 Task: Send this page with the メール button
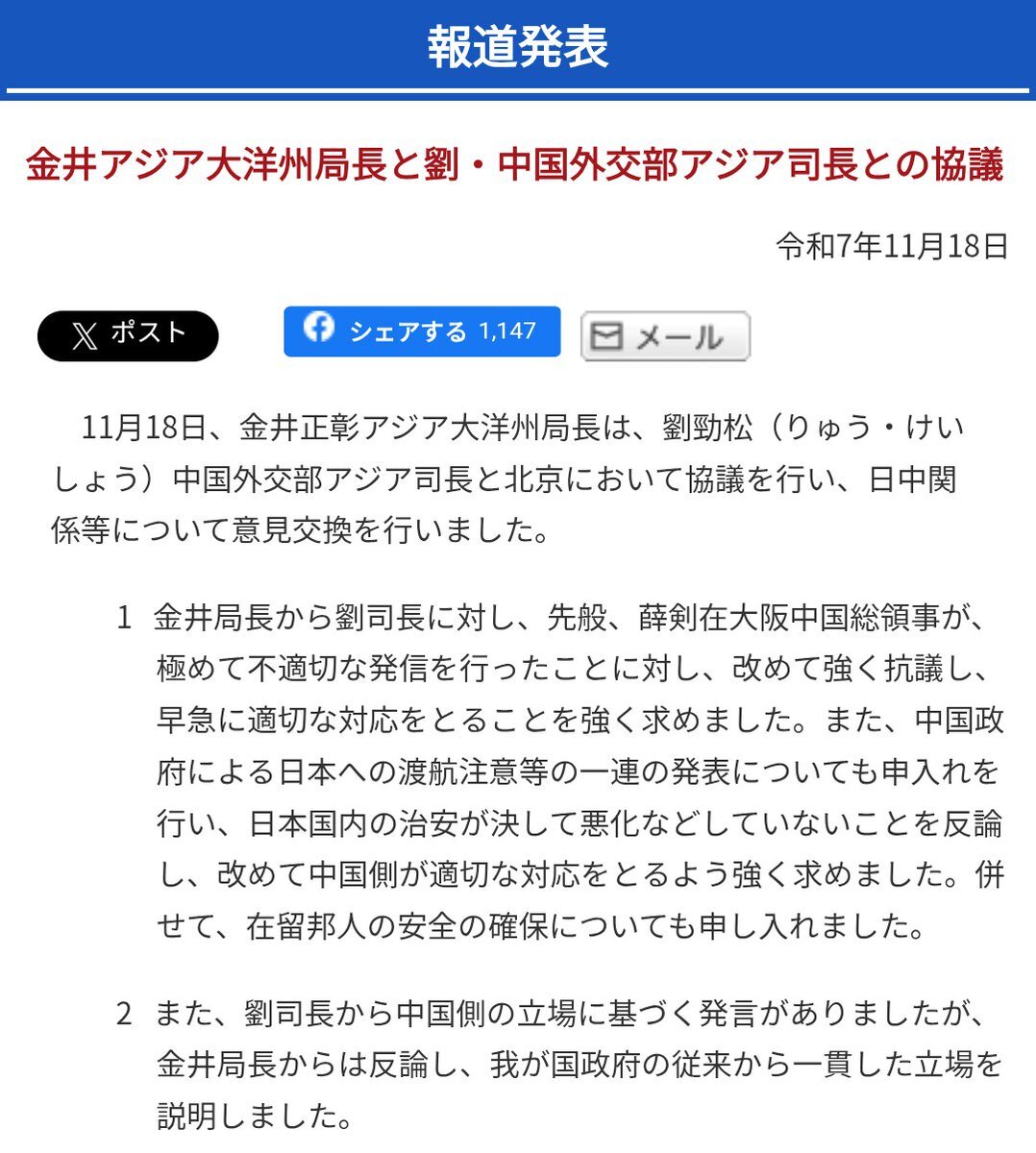click(665, 336)
